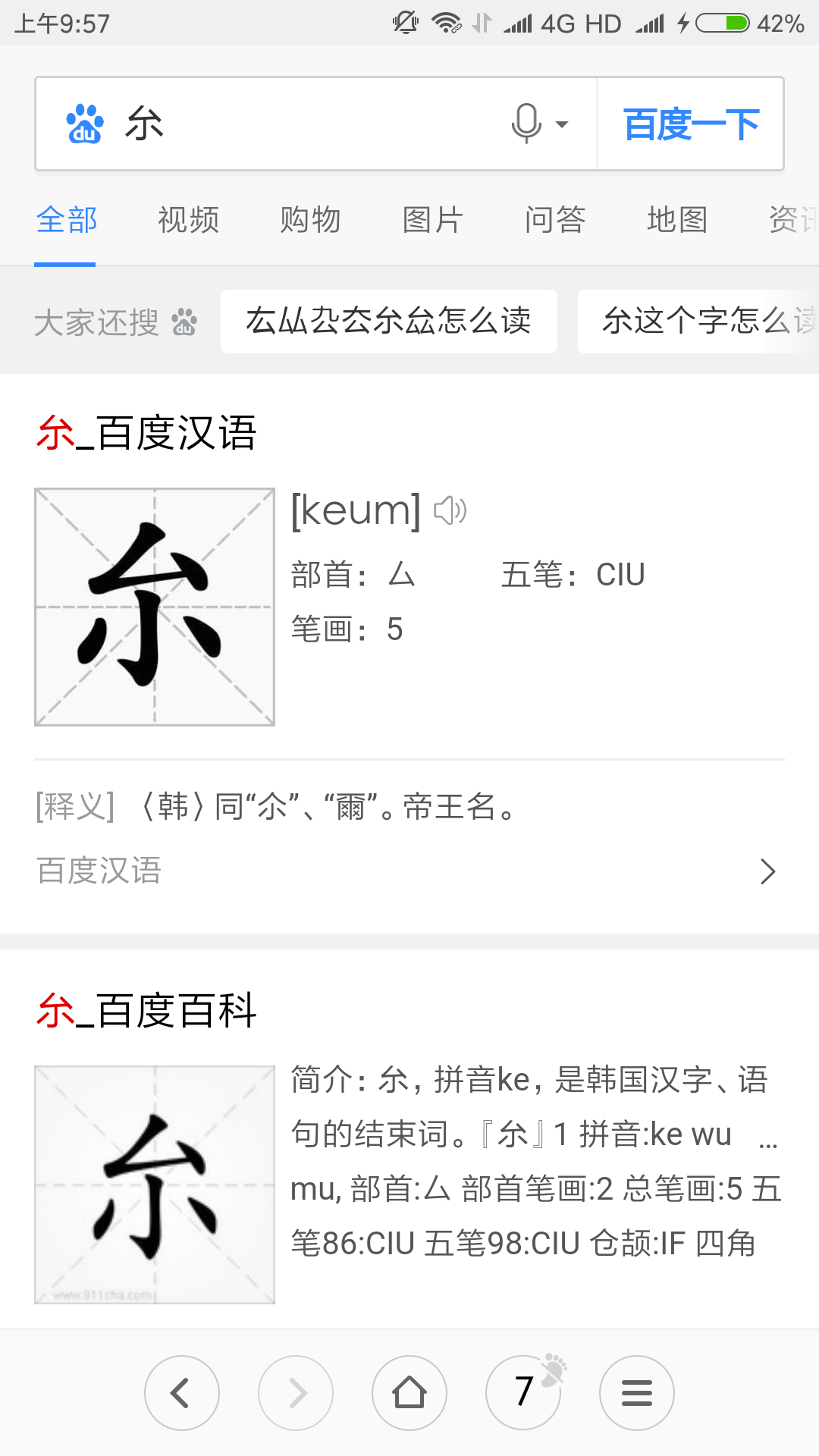Click the forward navigation arrow
The image size is (819, 1456).
296,1392
